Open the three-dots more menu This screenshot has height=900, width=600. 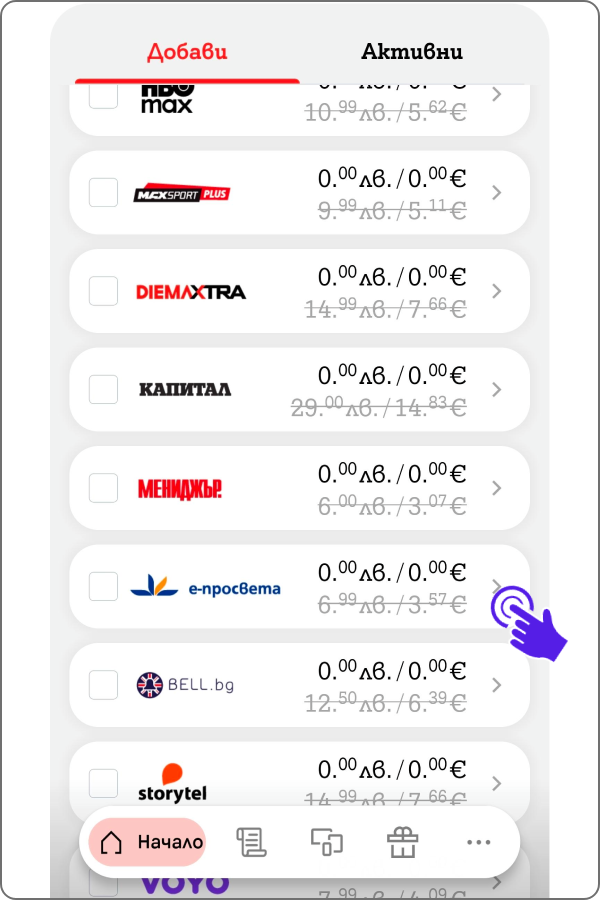(x=478, y=842)
